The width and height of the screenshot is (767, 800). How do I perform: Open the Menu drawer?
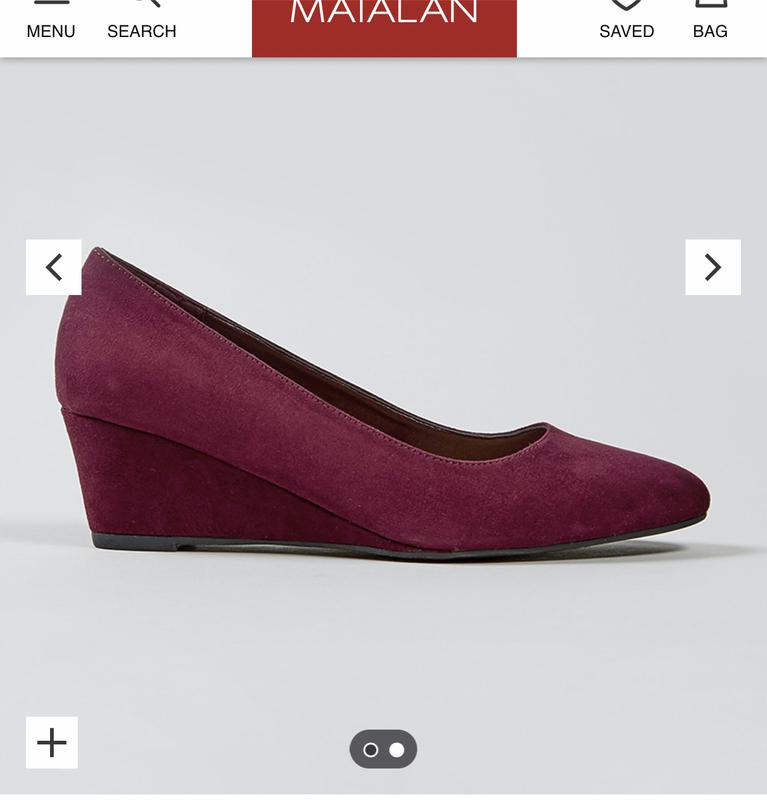point(51,20)
